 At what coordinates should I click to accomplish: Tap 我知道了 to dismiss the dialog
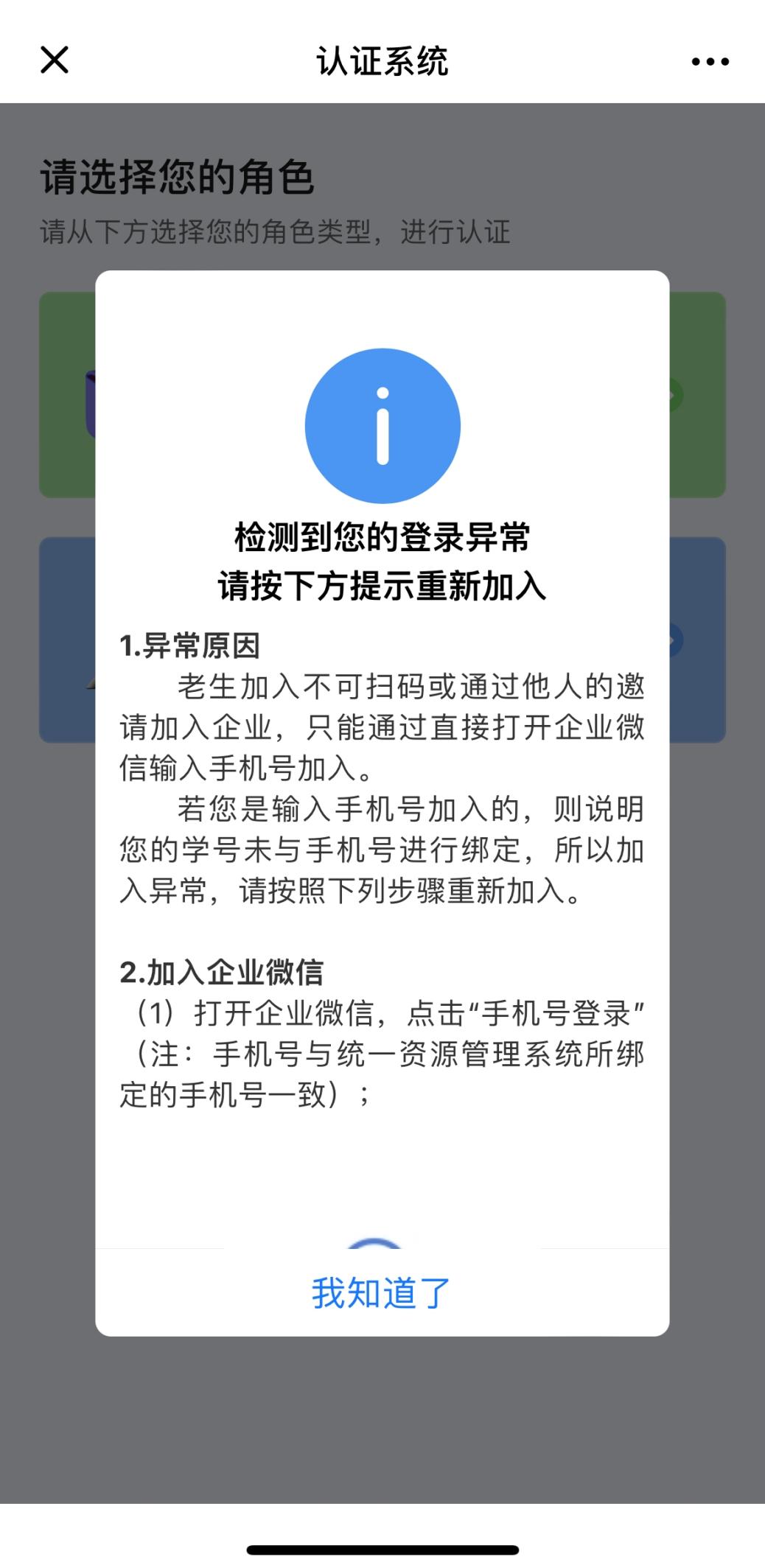pos(382,1293)
